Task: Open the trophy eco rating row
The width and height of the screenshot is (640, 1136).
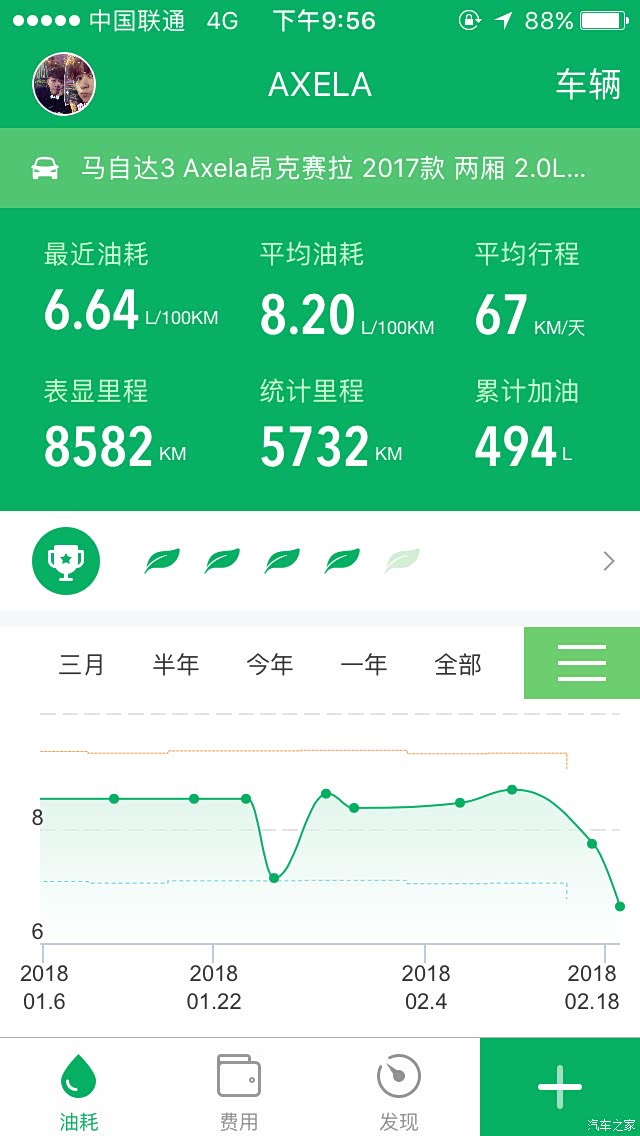Action: 320,561
